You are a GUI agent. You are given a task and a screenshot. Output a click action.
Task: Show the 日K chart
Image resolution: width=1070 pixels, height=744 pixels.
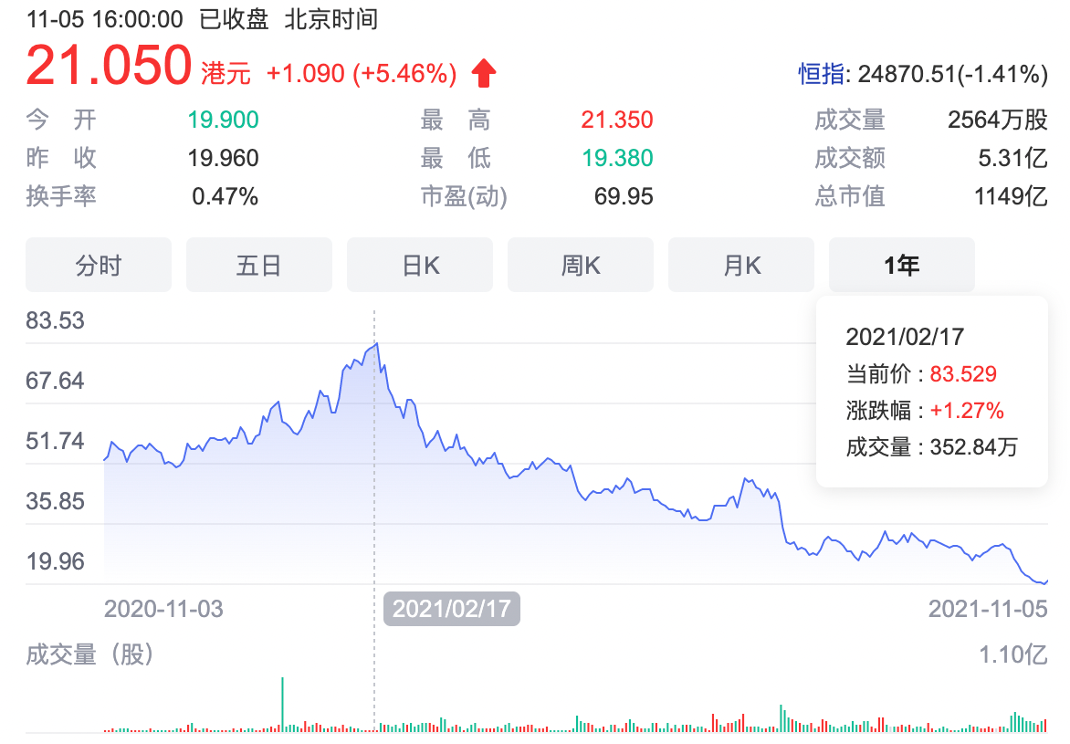click(x=420, y=265)
